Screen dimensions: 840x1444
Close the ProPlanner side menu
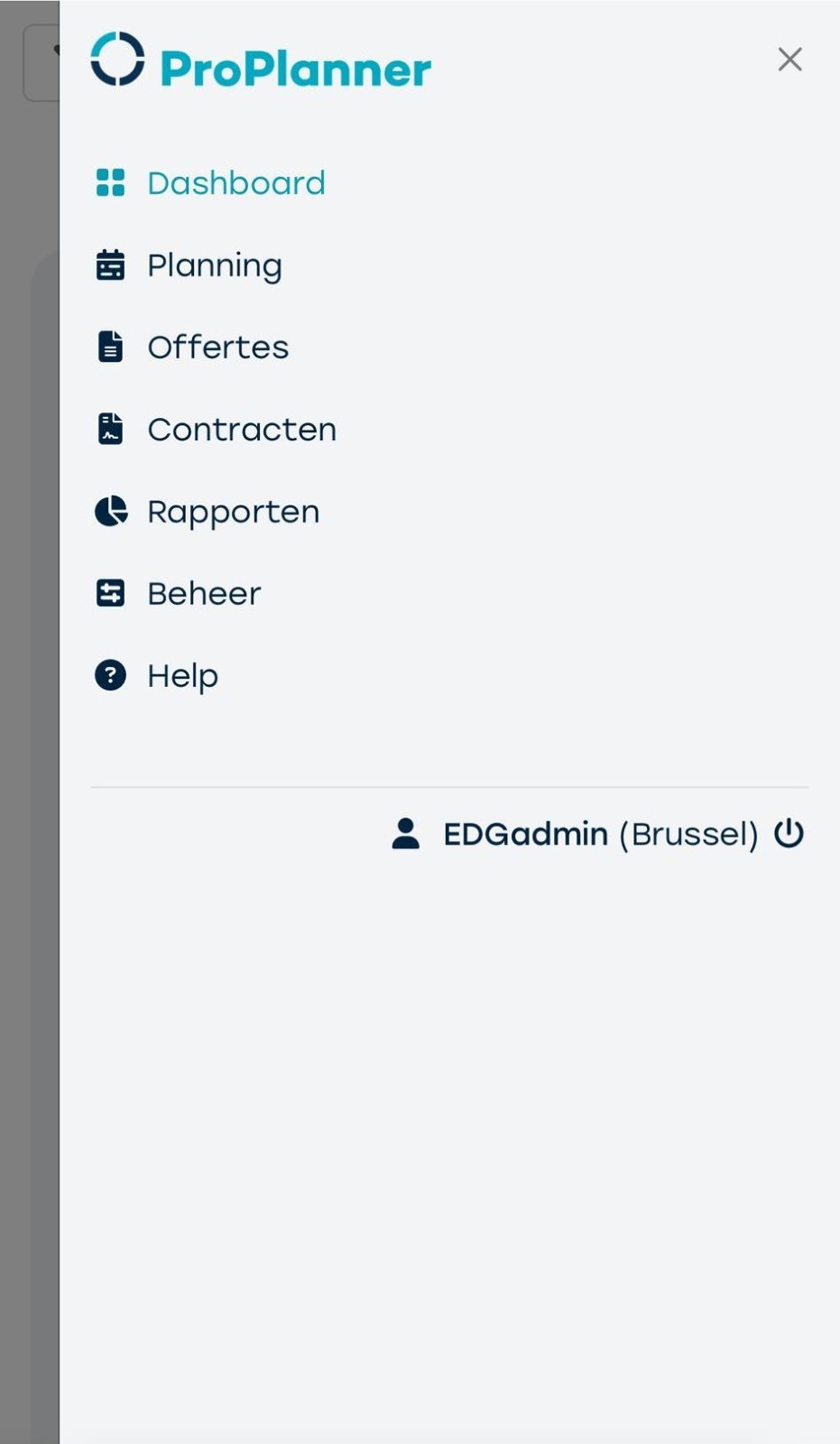pos(789,60)
